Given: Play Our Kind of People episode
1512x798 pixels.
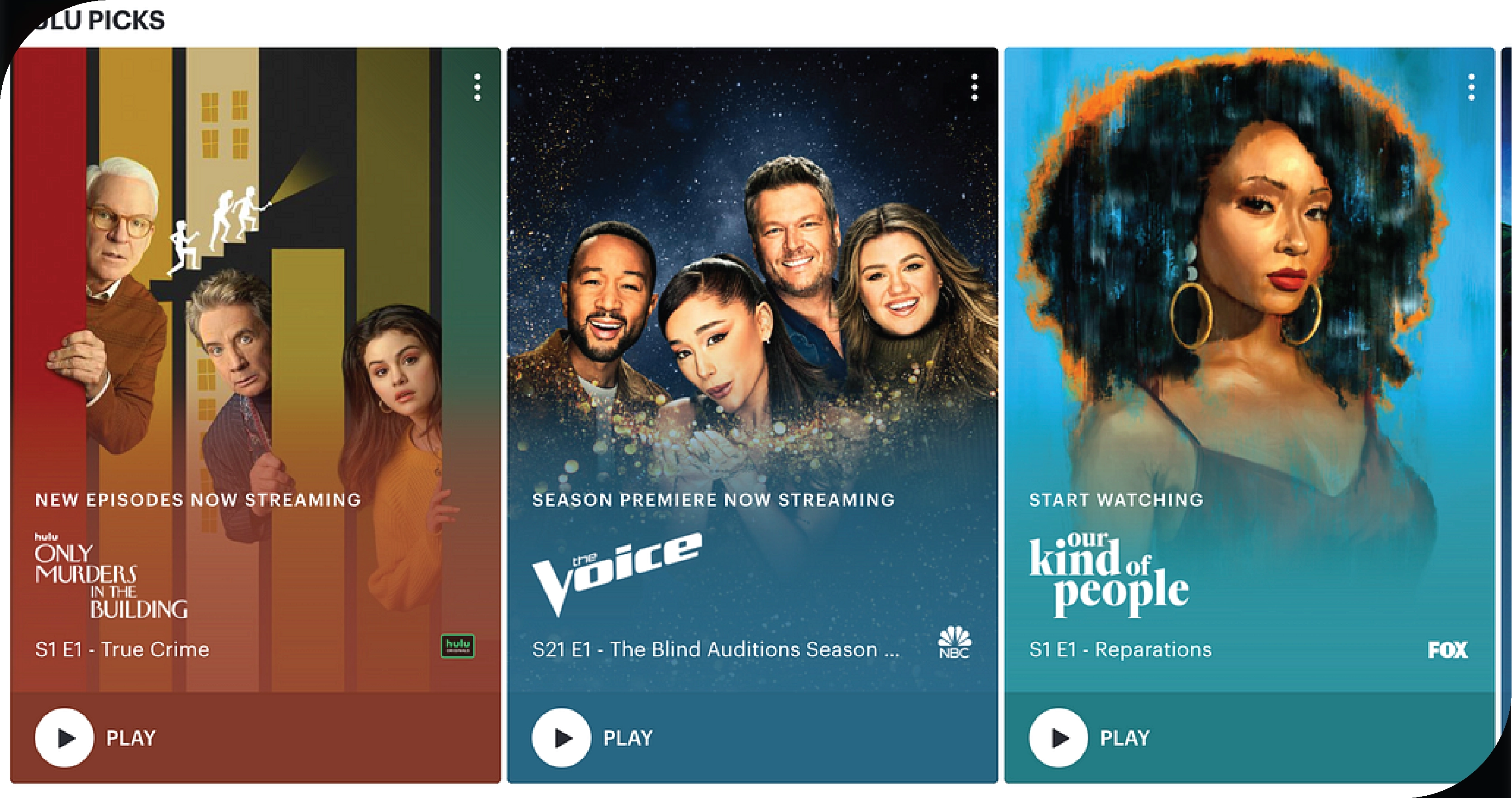Looking at the screenshot, I should 1058,737.
